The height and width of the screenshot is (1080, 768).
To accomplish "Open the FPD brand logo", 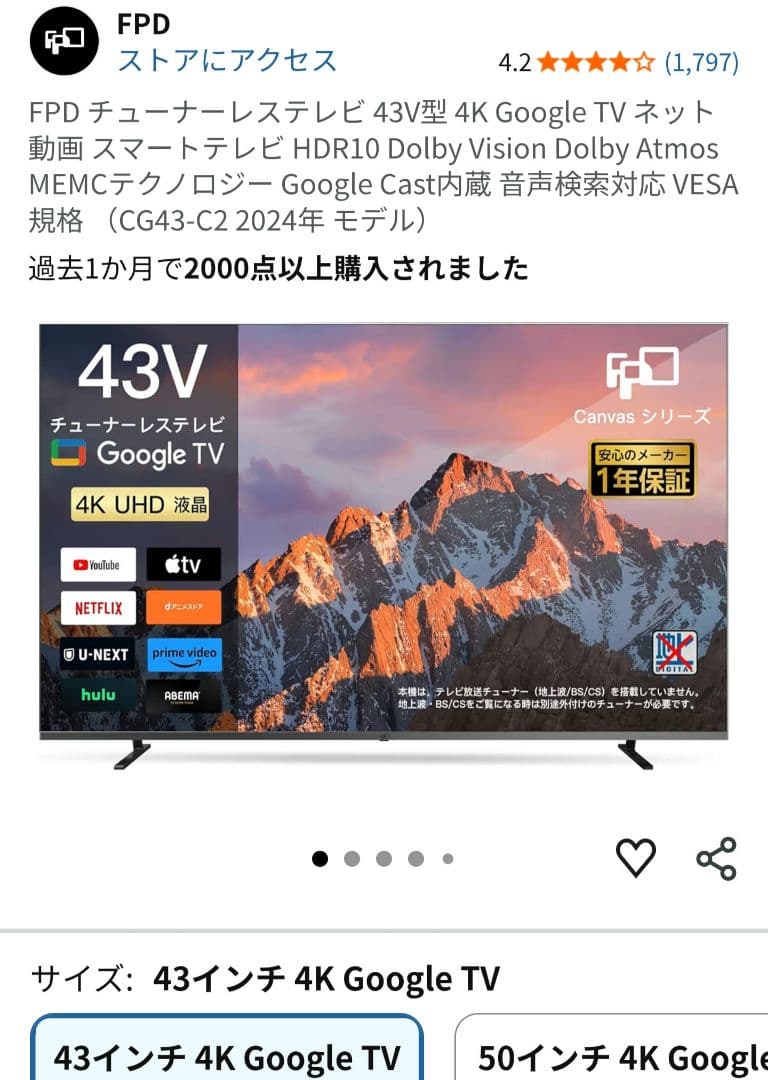I will (x=64, y=41).
